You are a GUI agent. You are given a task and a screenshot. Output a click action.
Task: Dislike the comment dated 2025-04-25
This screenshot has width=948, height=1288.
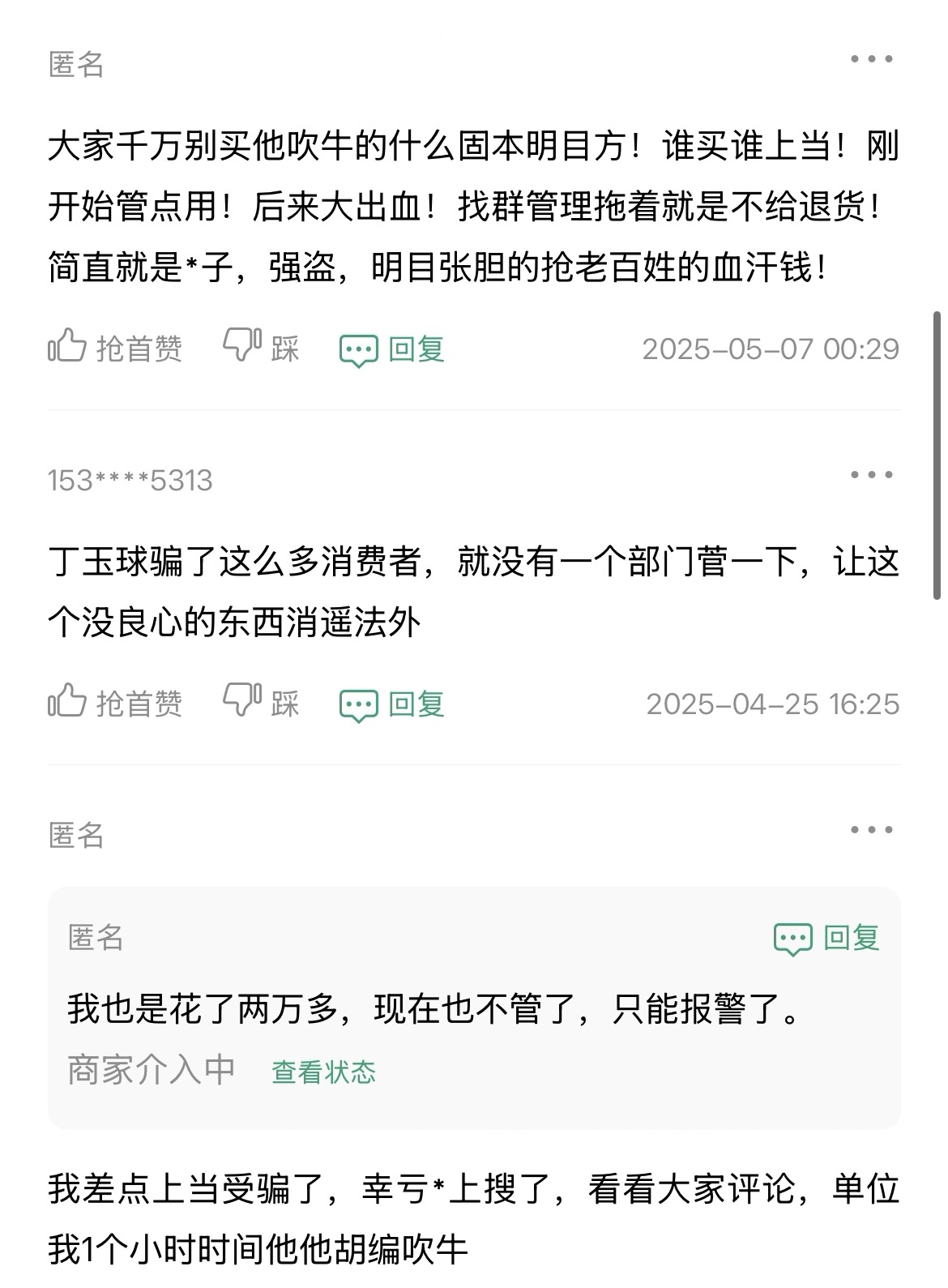261,703
